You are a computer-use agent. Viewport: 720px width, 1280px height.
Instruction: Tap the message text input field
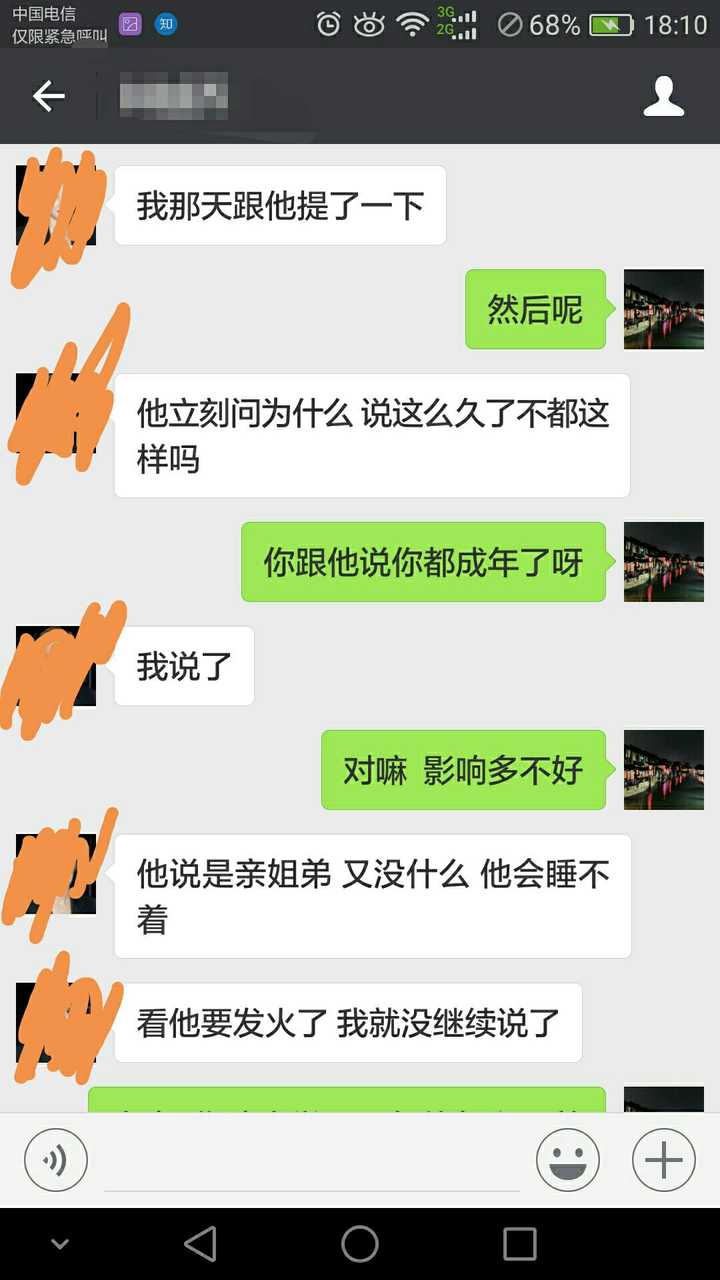[312, 1160]
